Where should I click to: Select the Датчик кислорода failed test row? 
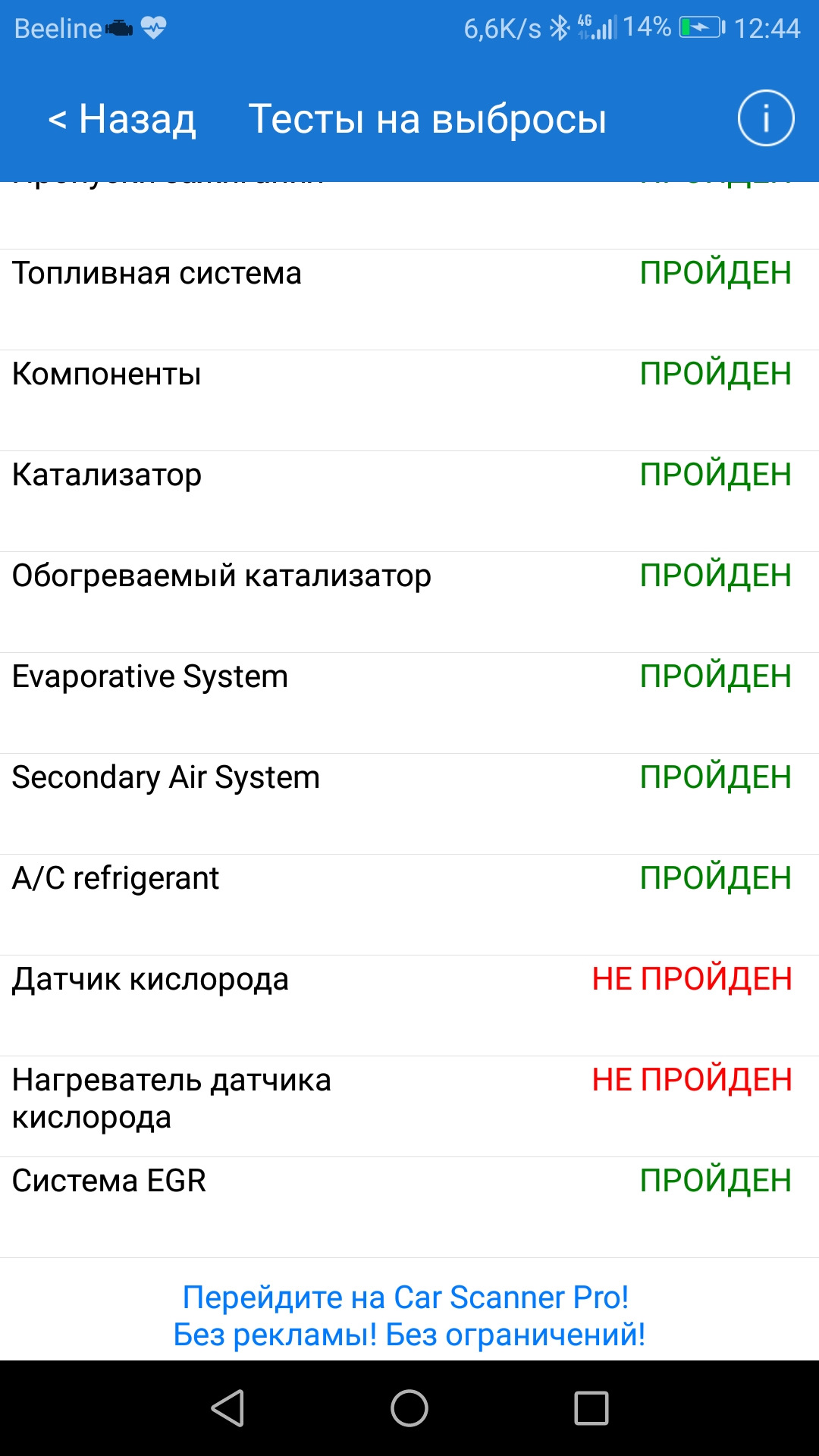pos(409,980)
